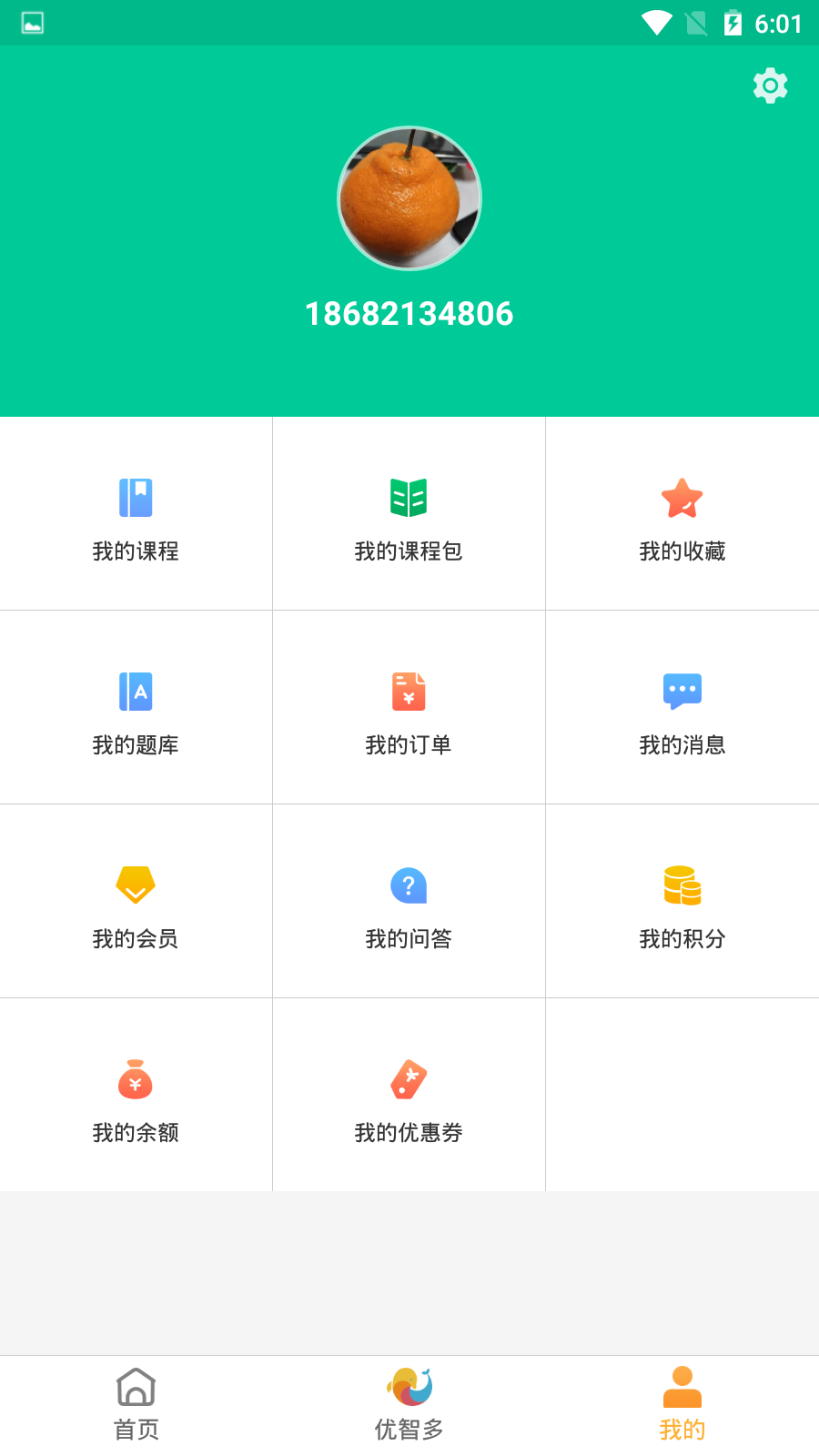Open the profile avatar photo
The height and width of the screenshot is (1456, 819).
pos(409,197)
